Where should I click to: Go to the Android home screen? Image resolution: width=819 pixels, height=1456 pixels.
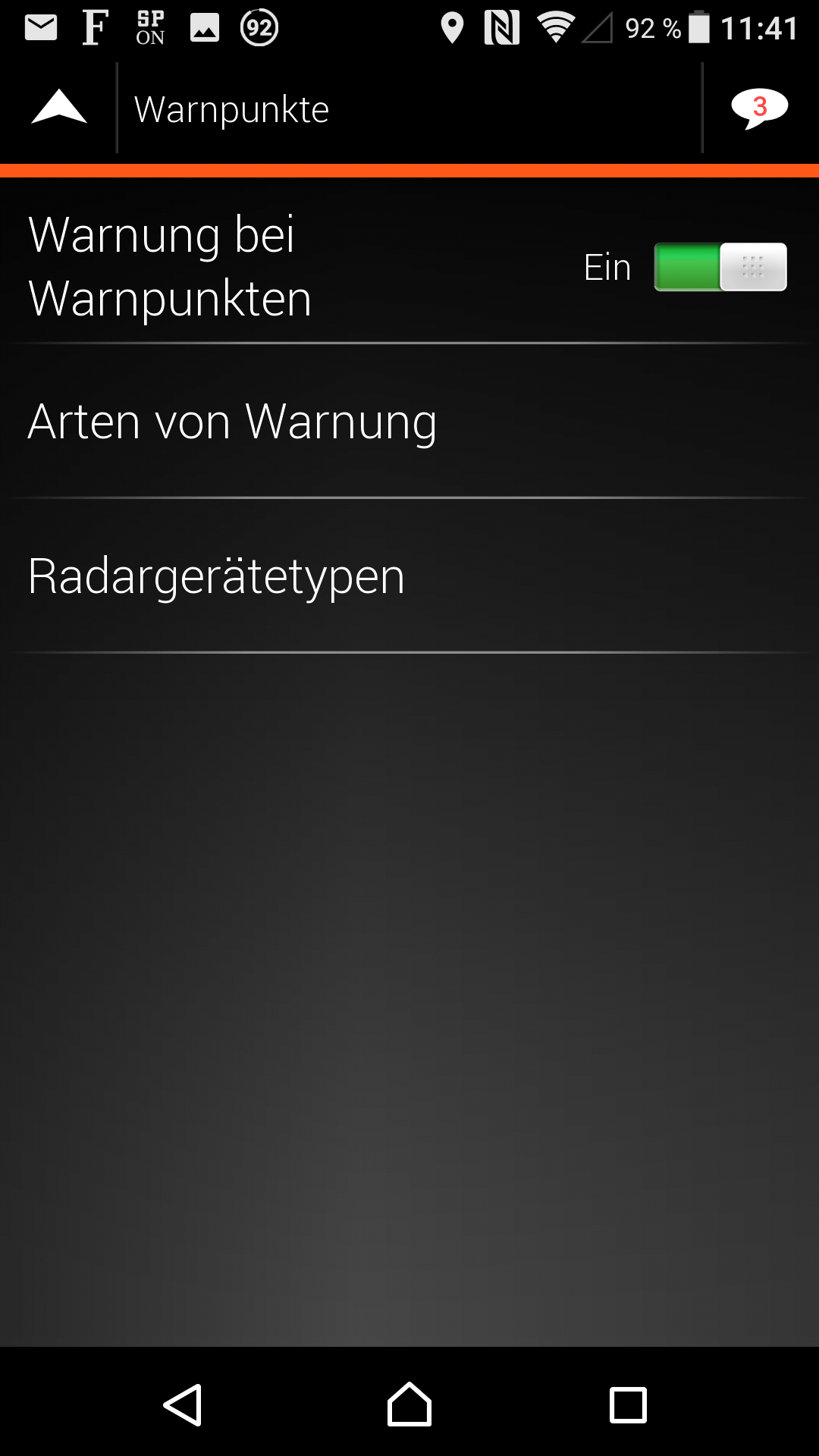tap(409, 1405)
